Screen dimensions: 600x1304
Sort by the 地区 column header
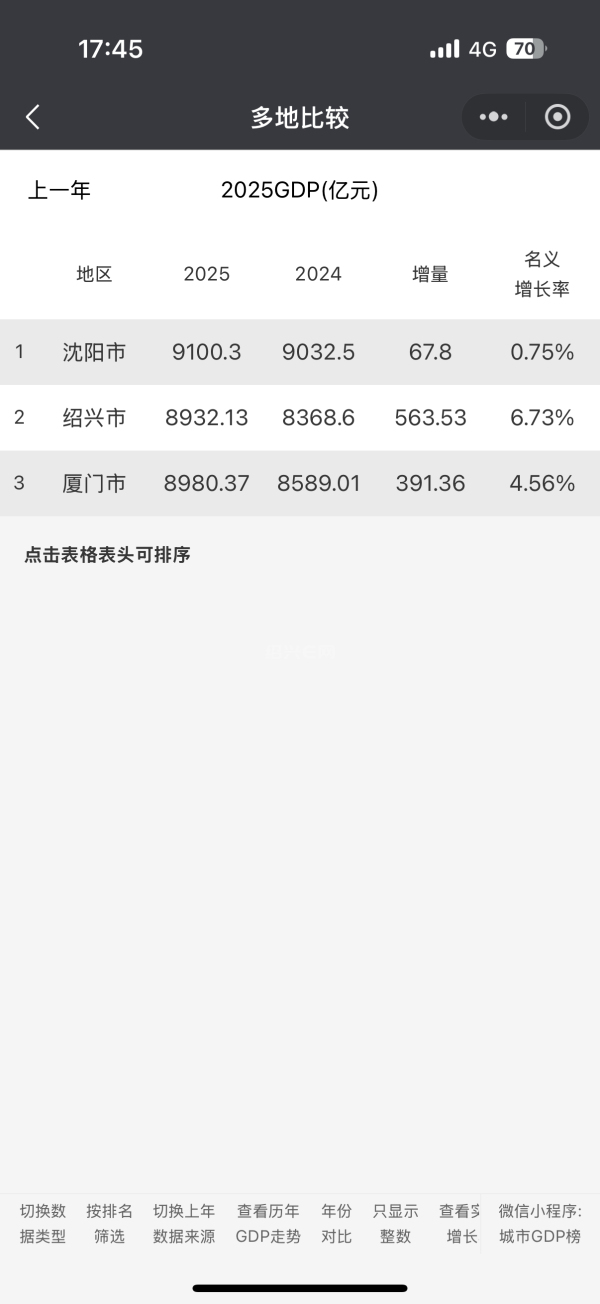[x=94, y=274]
